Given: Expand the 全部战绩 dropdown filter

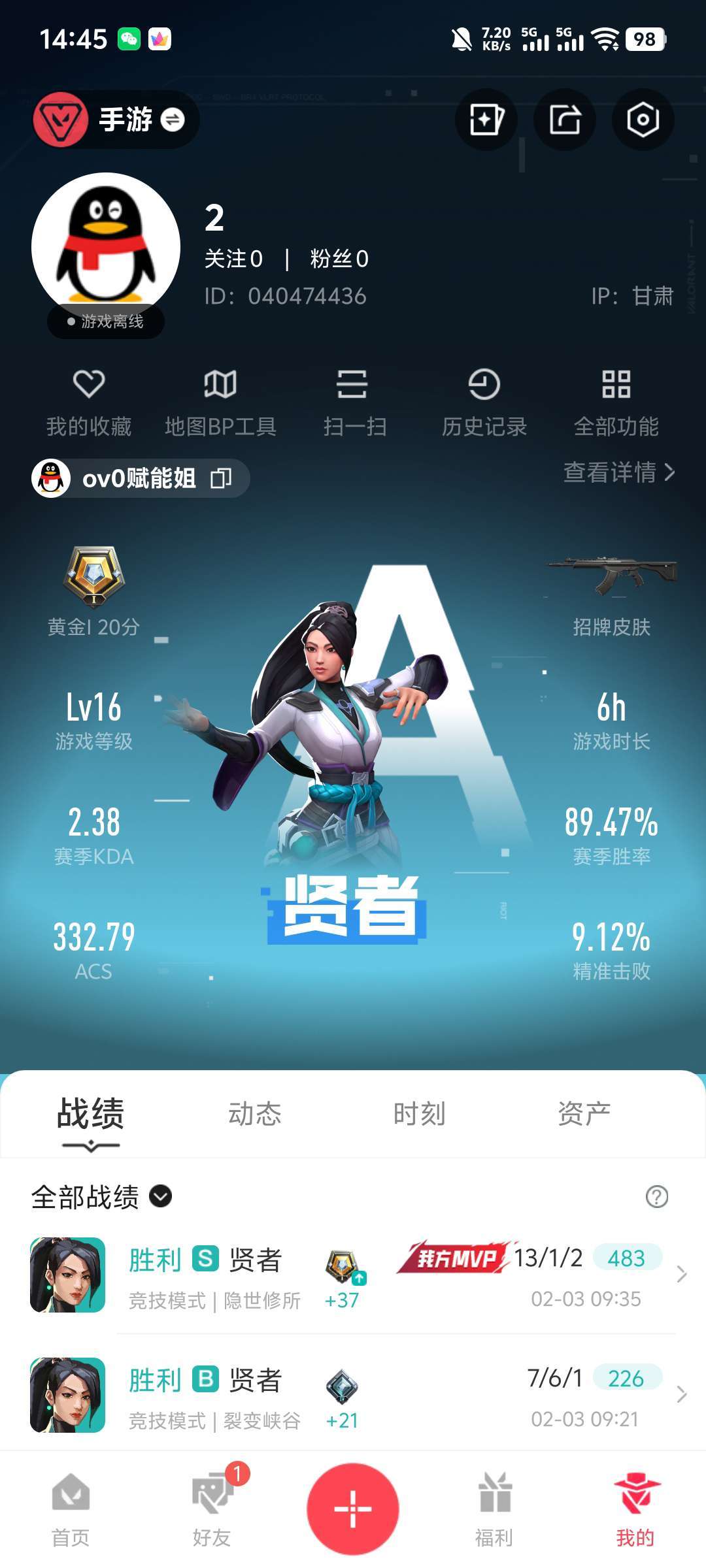Looking at the screenshot, I should (x=101, y=1197).
